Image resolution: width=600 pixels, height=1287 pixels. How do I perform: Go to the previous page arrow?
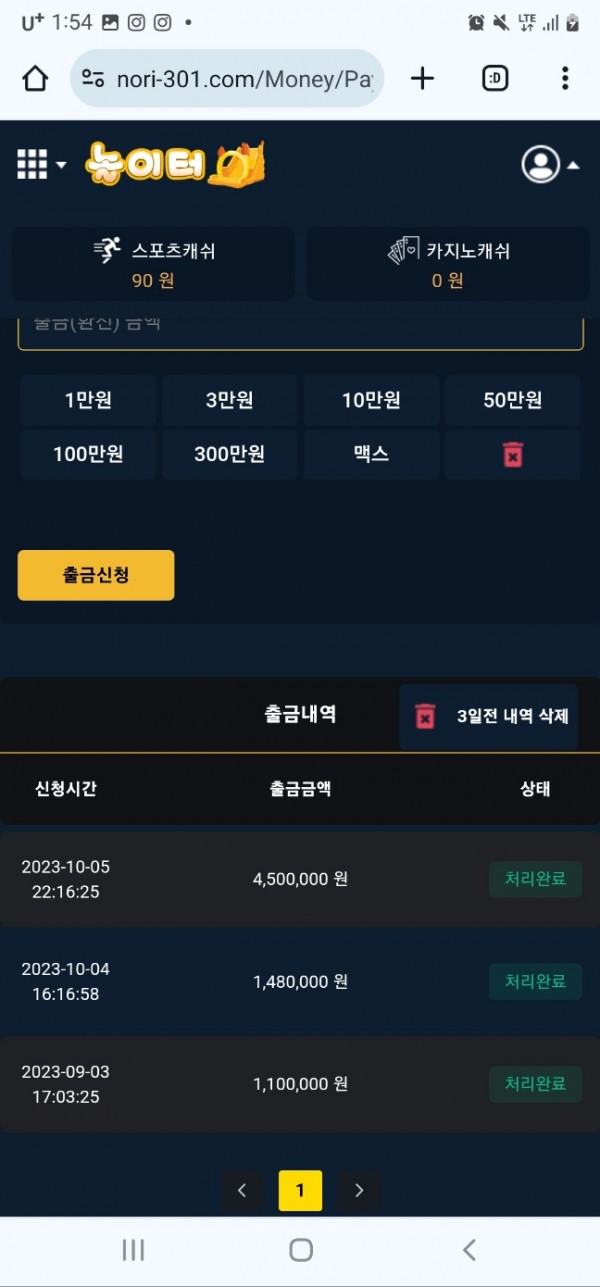tap(242, 1191)
